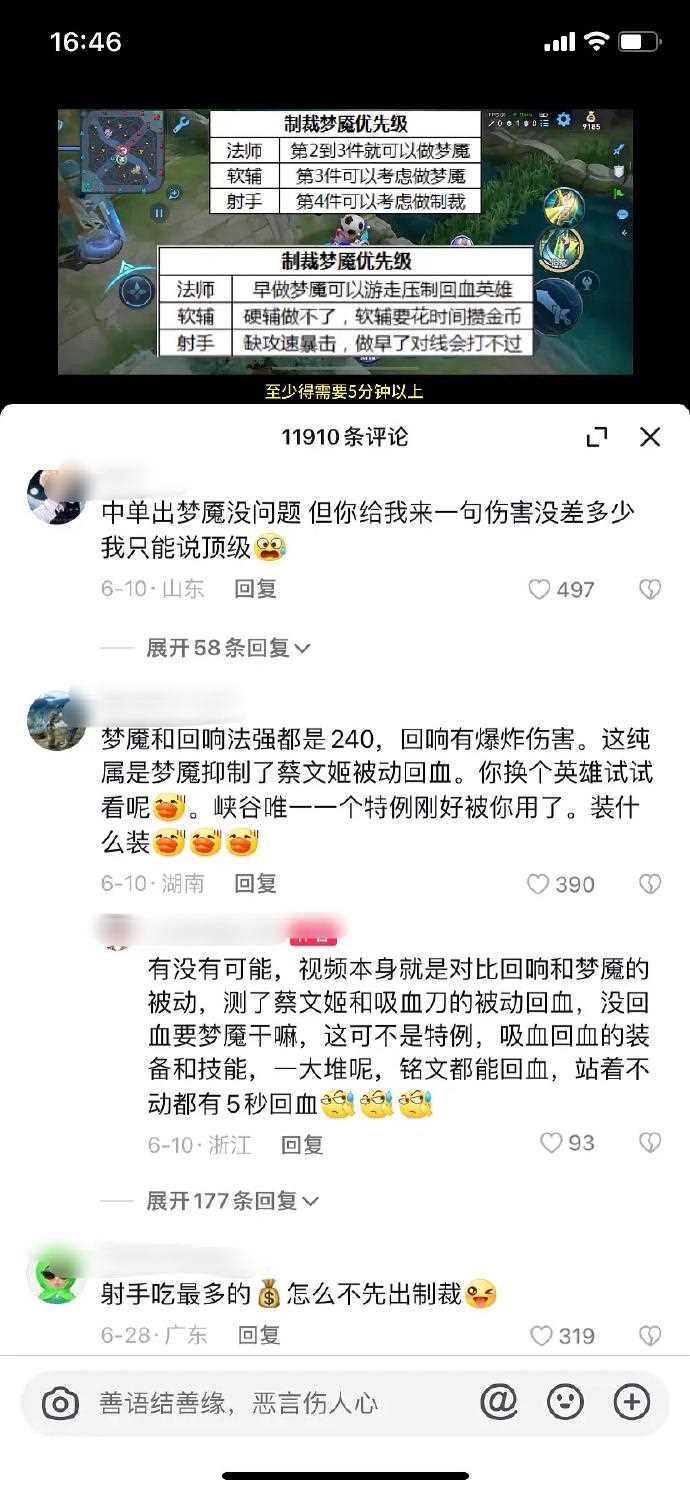Expand the 177 replies thread
This screenshot has height=1493, width=690.
[232, 1200]
